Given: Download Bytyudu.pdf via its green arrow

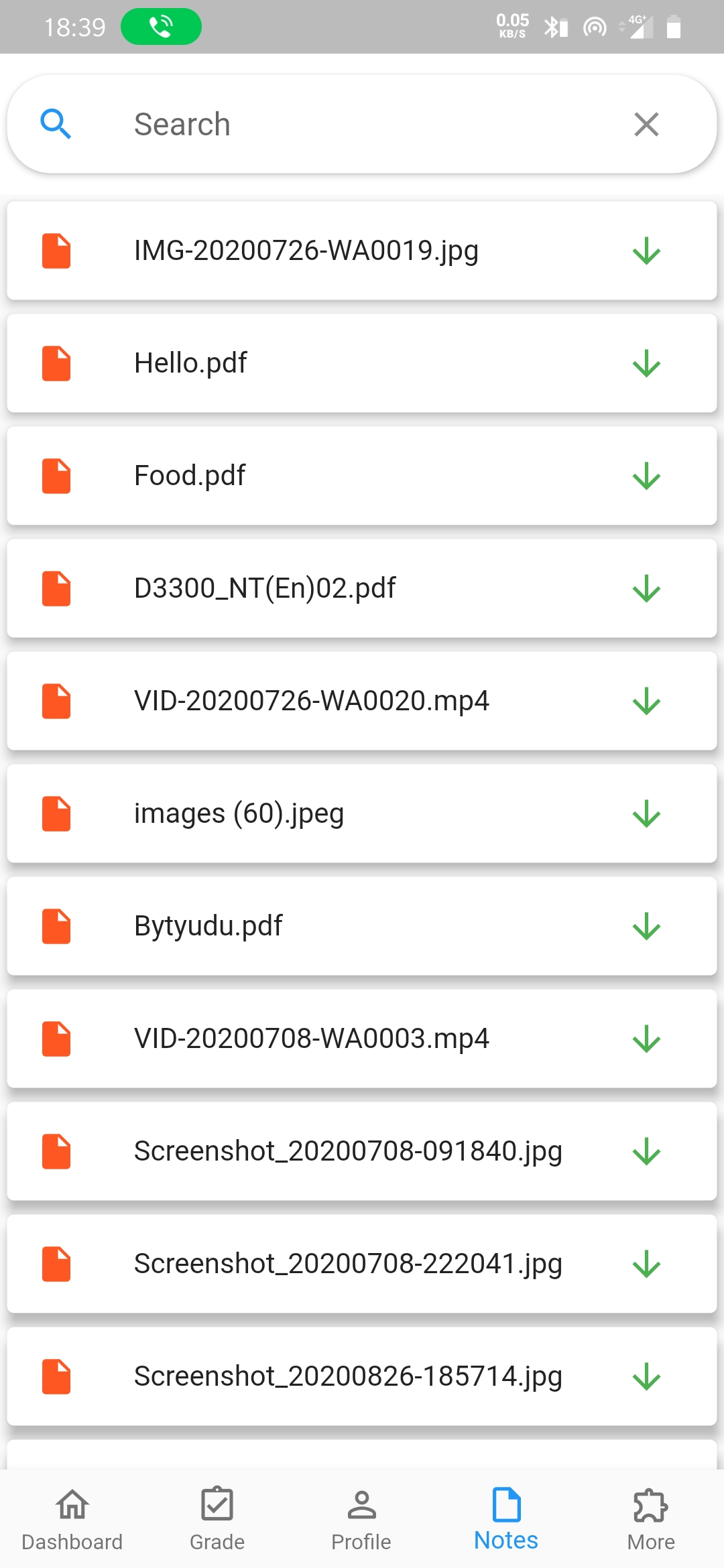Looking at the screenshot, I should coord(646,927).
